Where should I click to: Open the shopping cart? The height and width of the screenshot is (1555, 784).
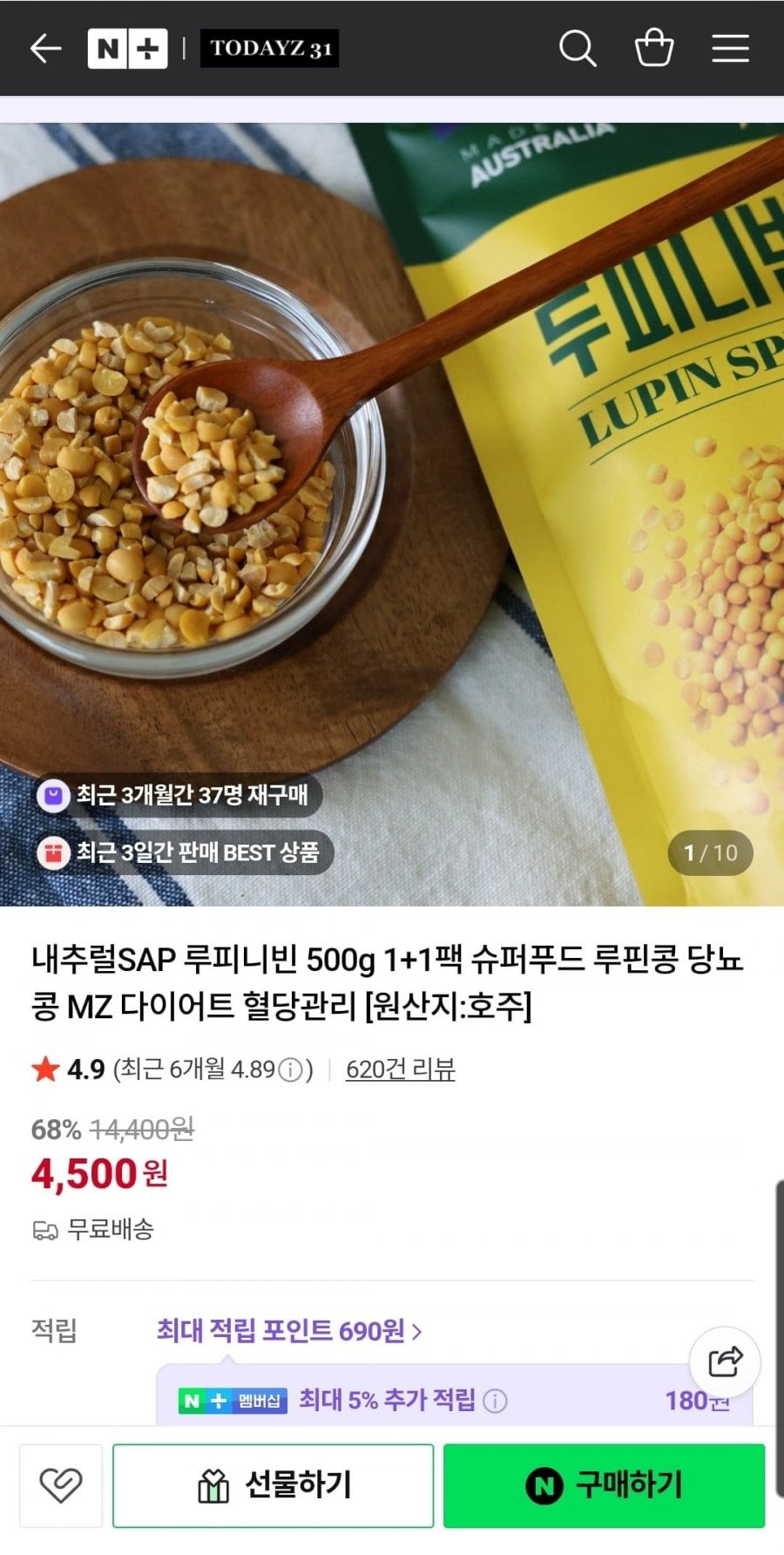point(653,49)
